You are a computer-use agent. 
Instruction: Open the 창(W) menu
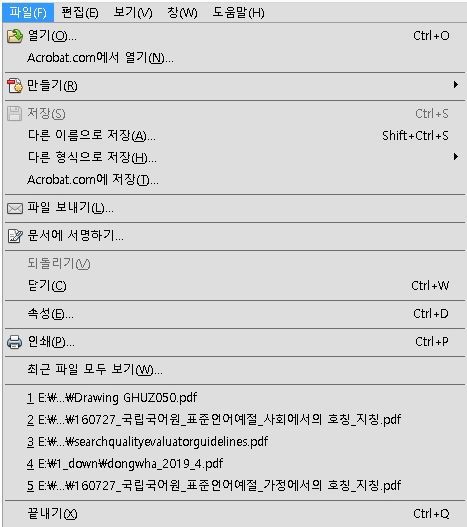[x=182, y=13]
